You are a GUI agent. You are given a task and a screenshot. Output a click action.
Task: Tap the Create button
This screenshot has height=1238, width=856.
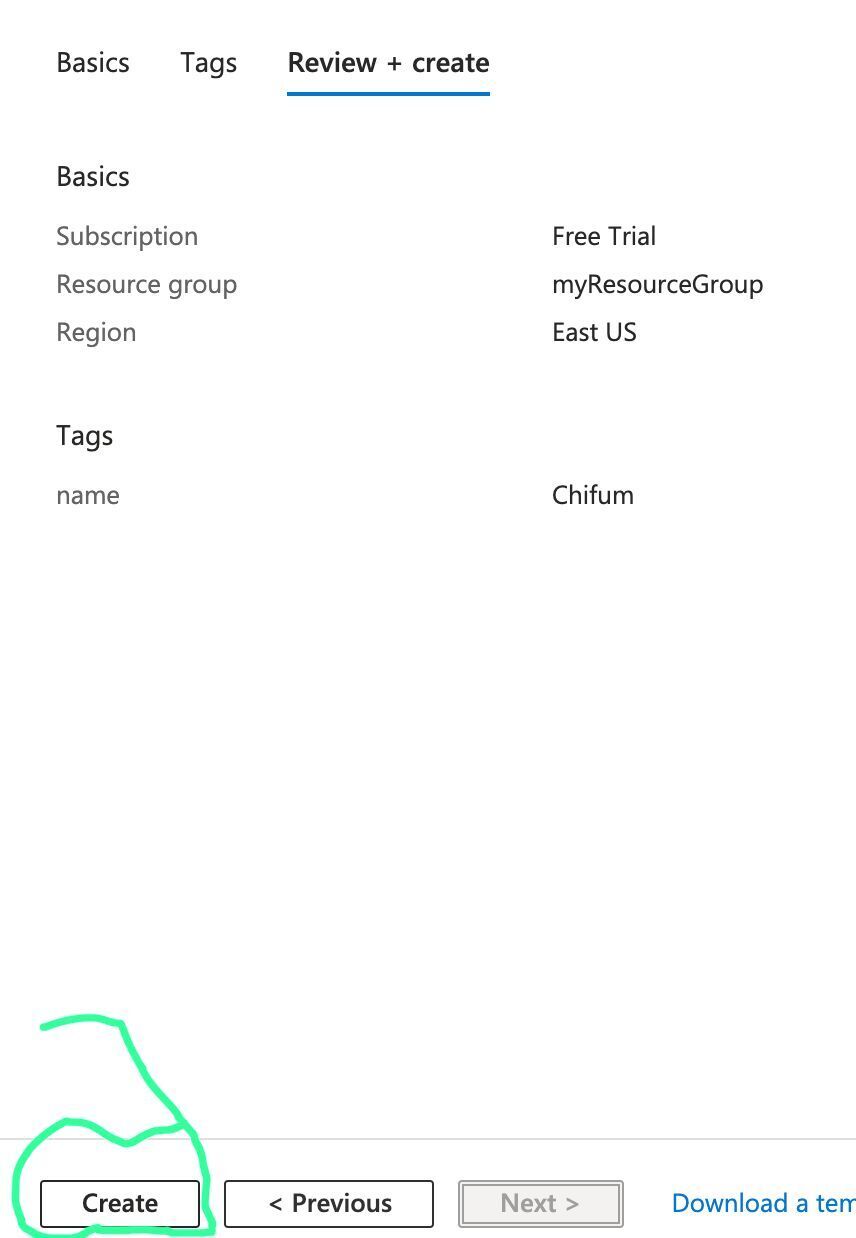pyautogui.click(x=120, y=1203)
